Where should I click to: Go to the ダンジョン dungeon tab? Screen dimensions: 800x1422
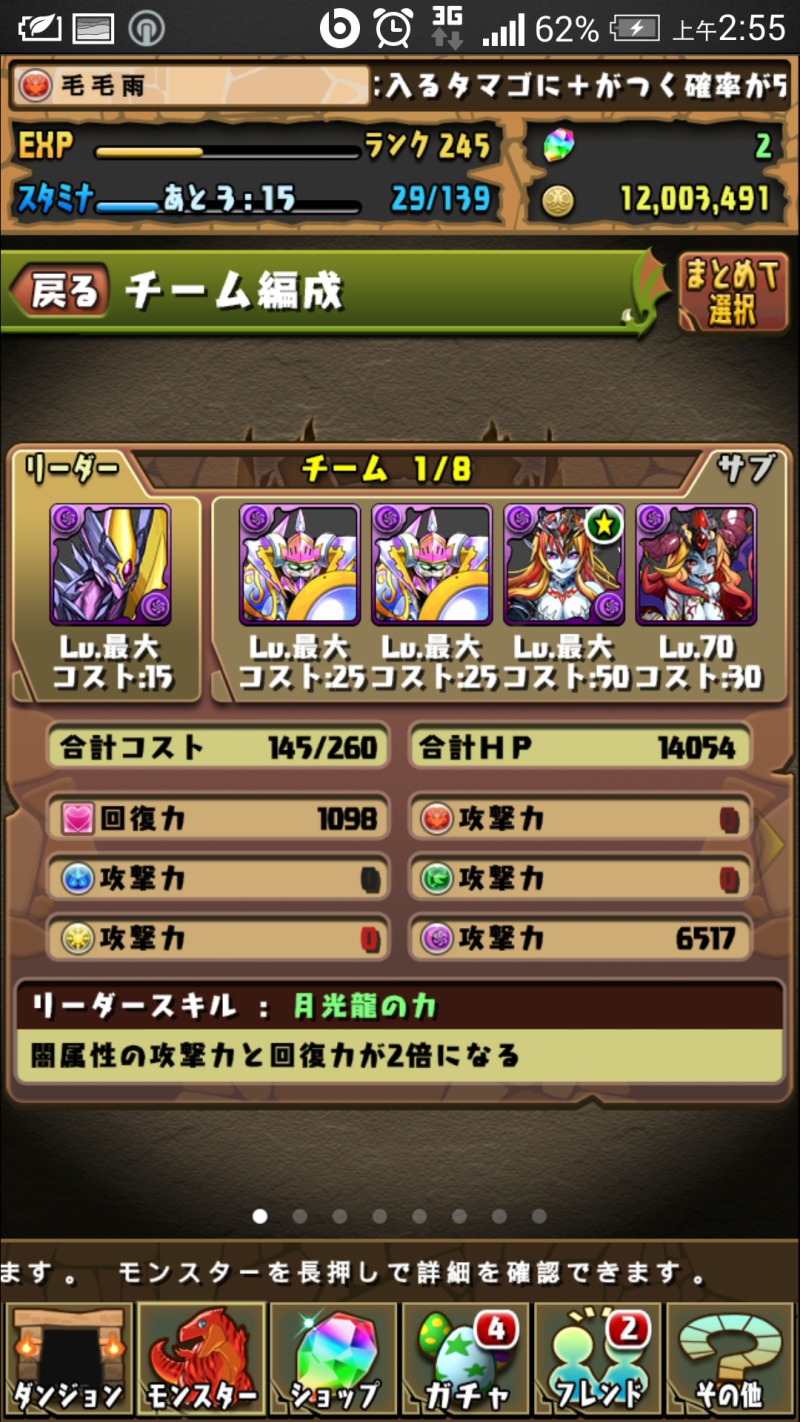point(68,1360)
